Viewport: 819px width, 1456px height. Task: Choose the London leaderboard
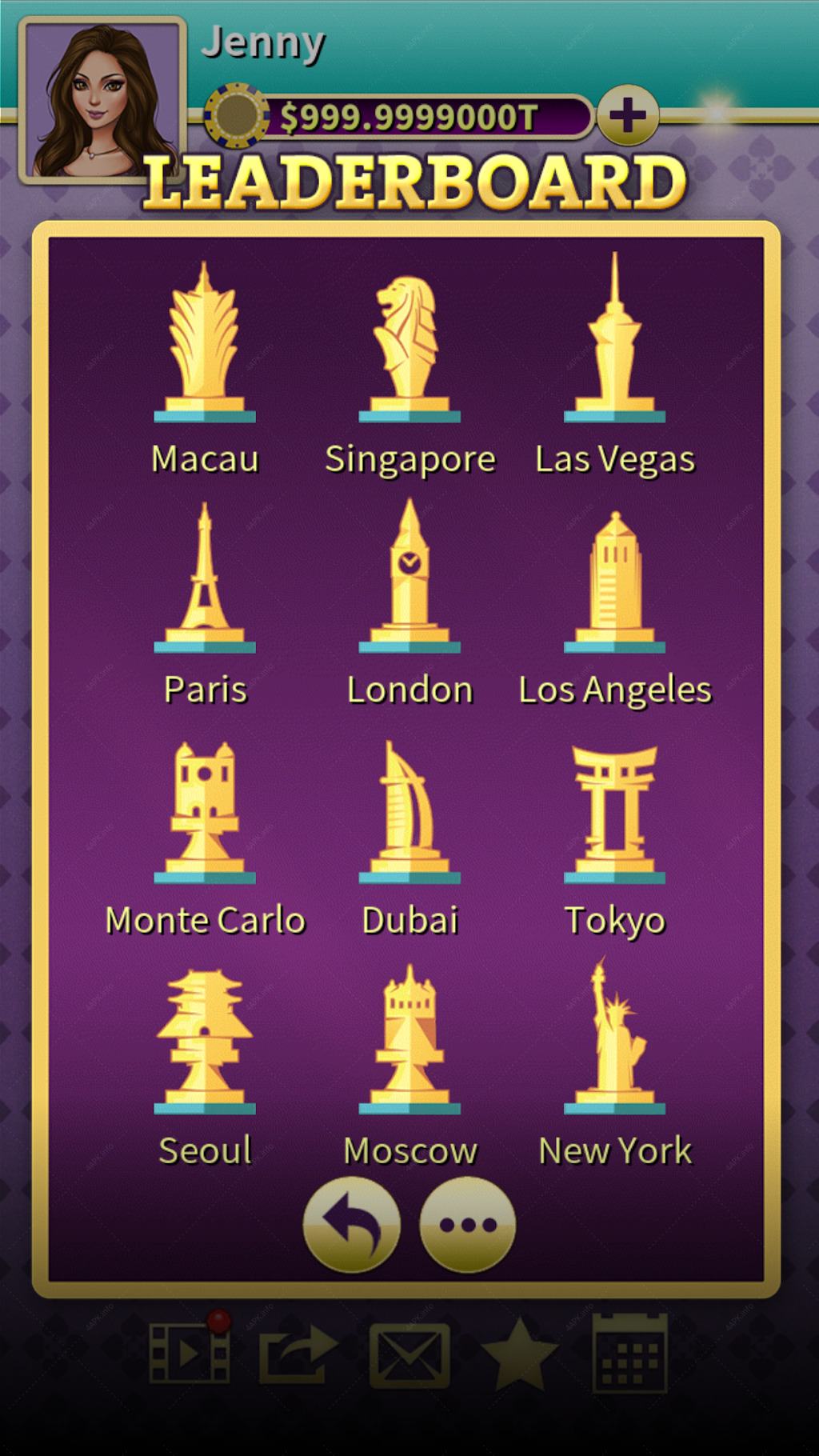409,602
